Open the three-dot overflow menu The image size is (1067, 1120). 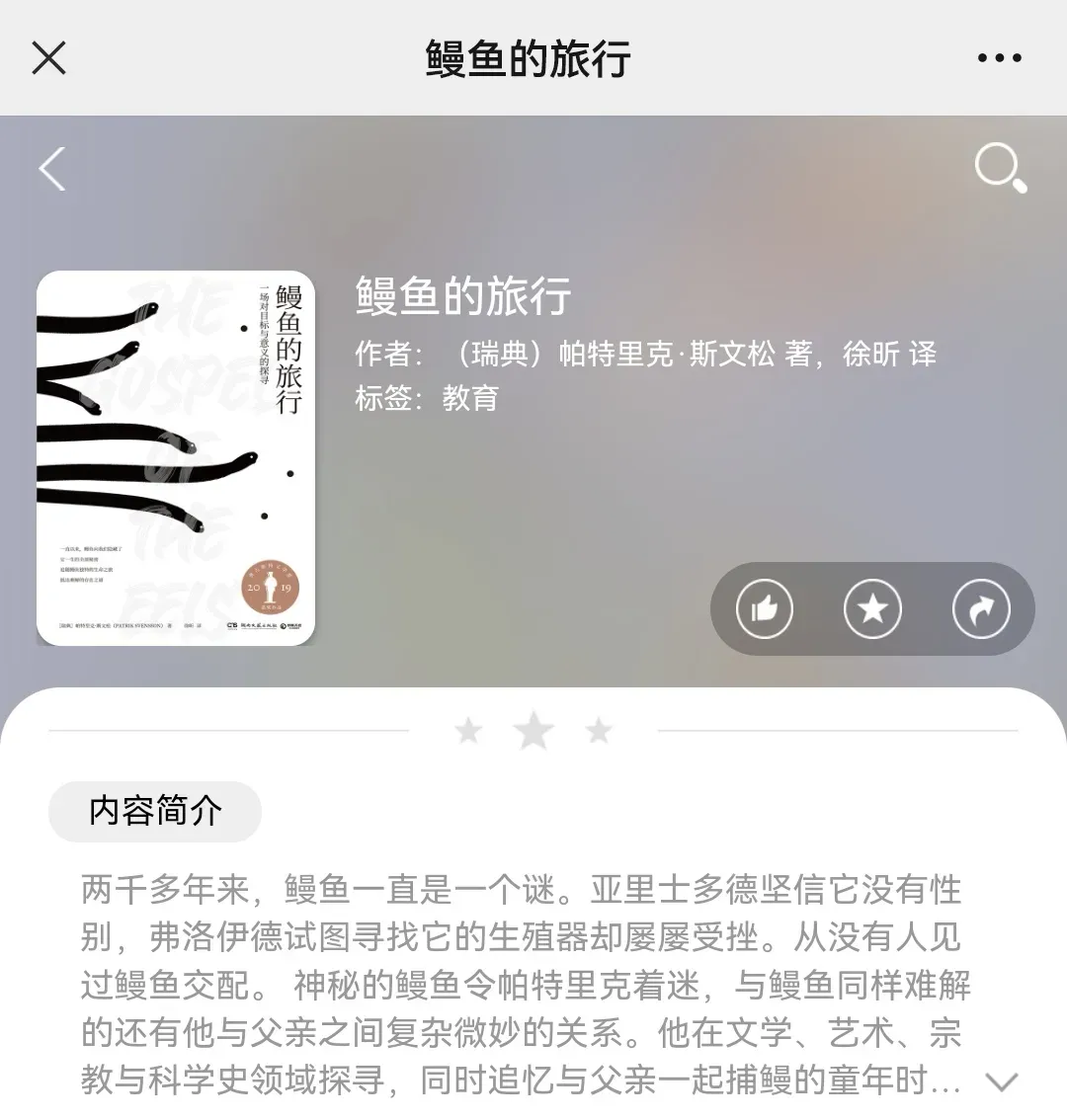pos(999,58)
